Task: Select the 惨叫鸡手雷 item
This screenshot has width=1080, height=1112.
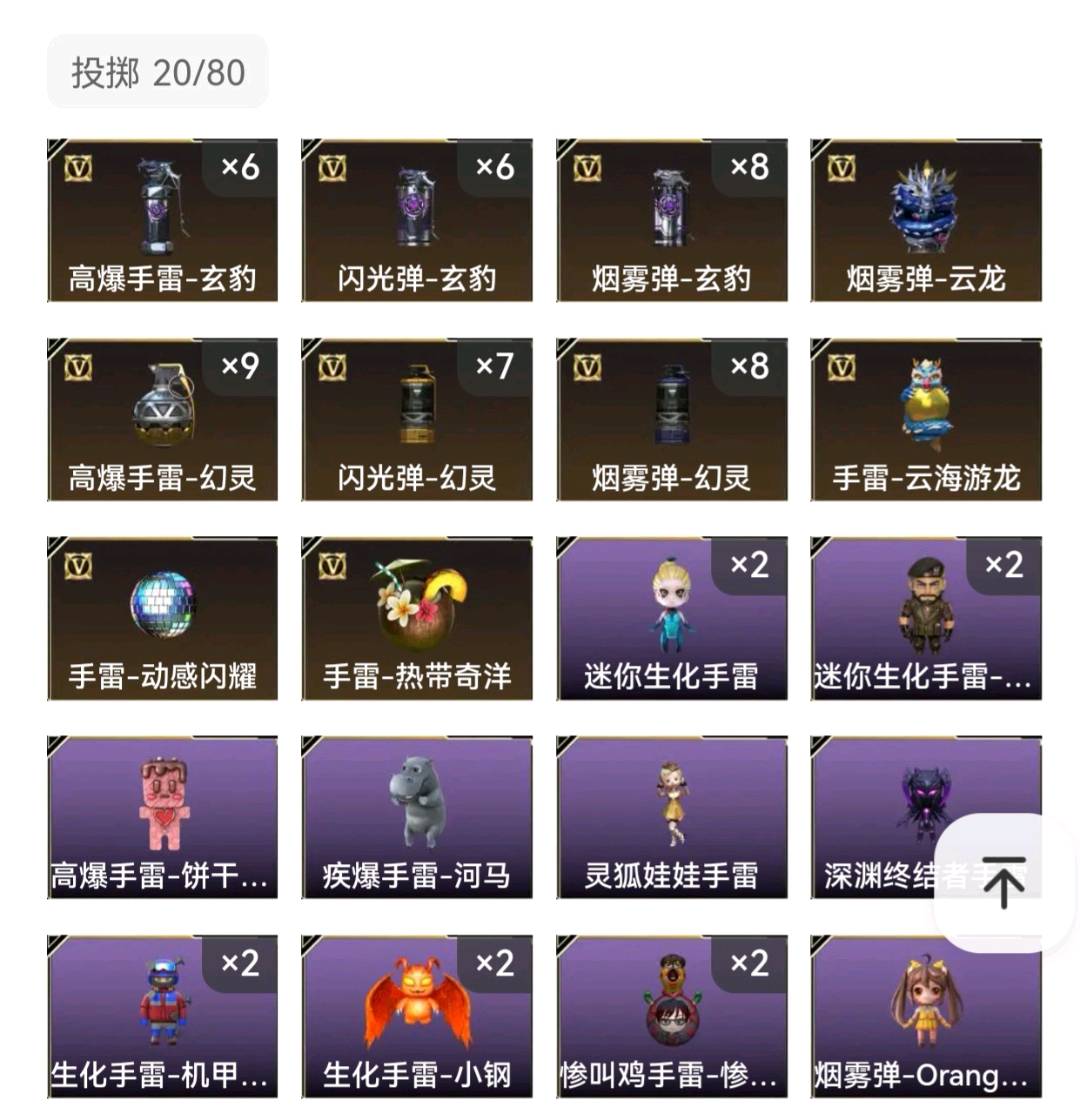Action: click(x=671, y=1016)
